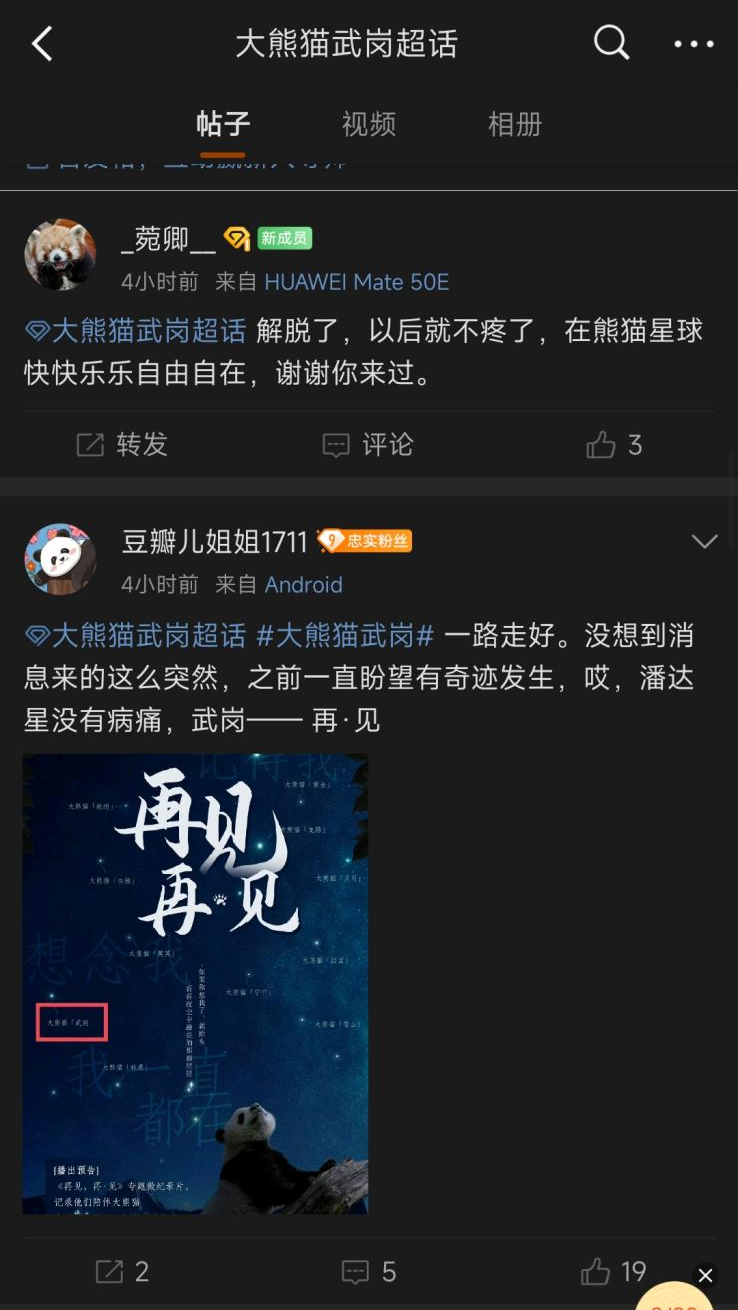738x1310 pixels.
Task: Go back using the top-left arrow
Action: (x=42, y=44)
